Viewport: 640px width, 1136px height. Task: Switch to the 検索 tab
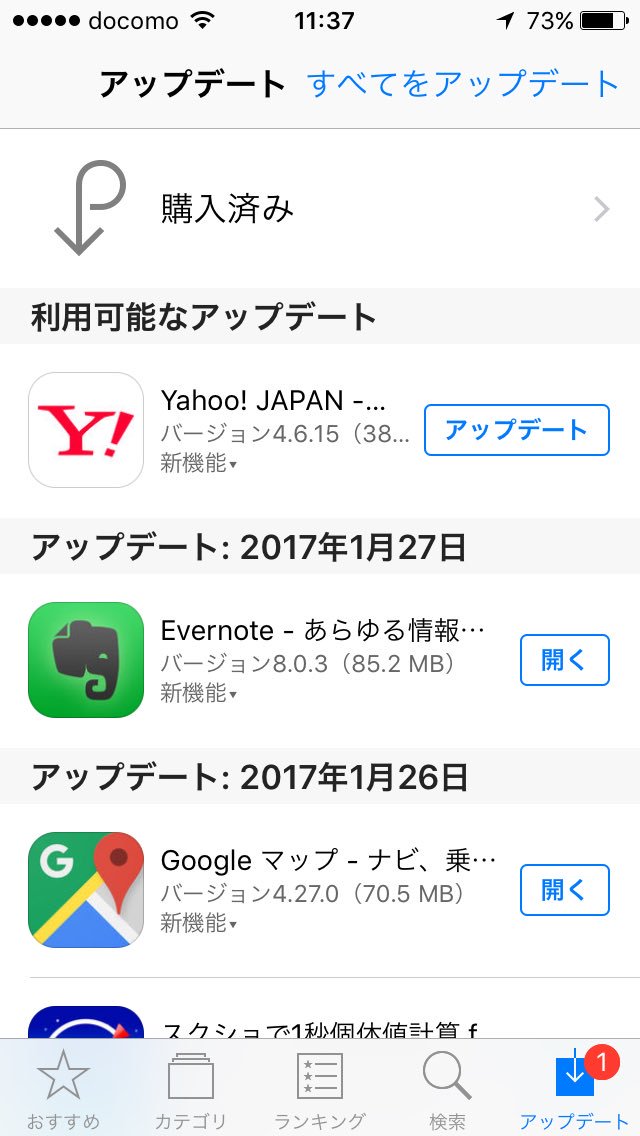click(447, 1089)
